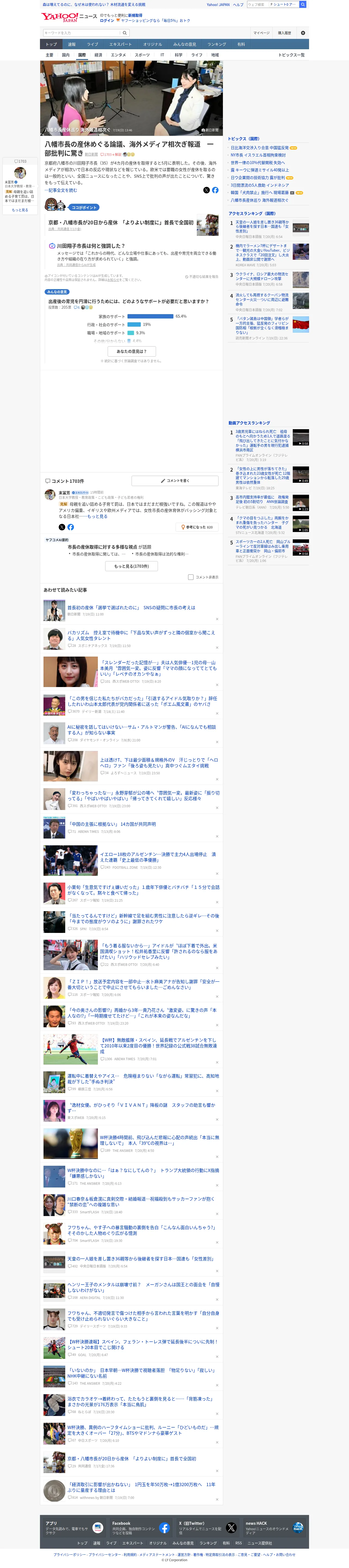Open topic 日比海洋交渉入り合意 中国は反発

pos(260,148)
